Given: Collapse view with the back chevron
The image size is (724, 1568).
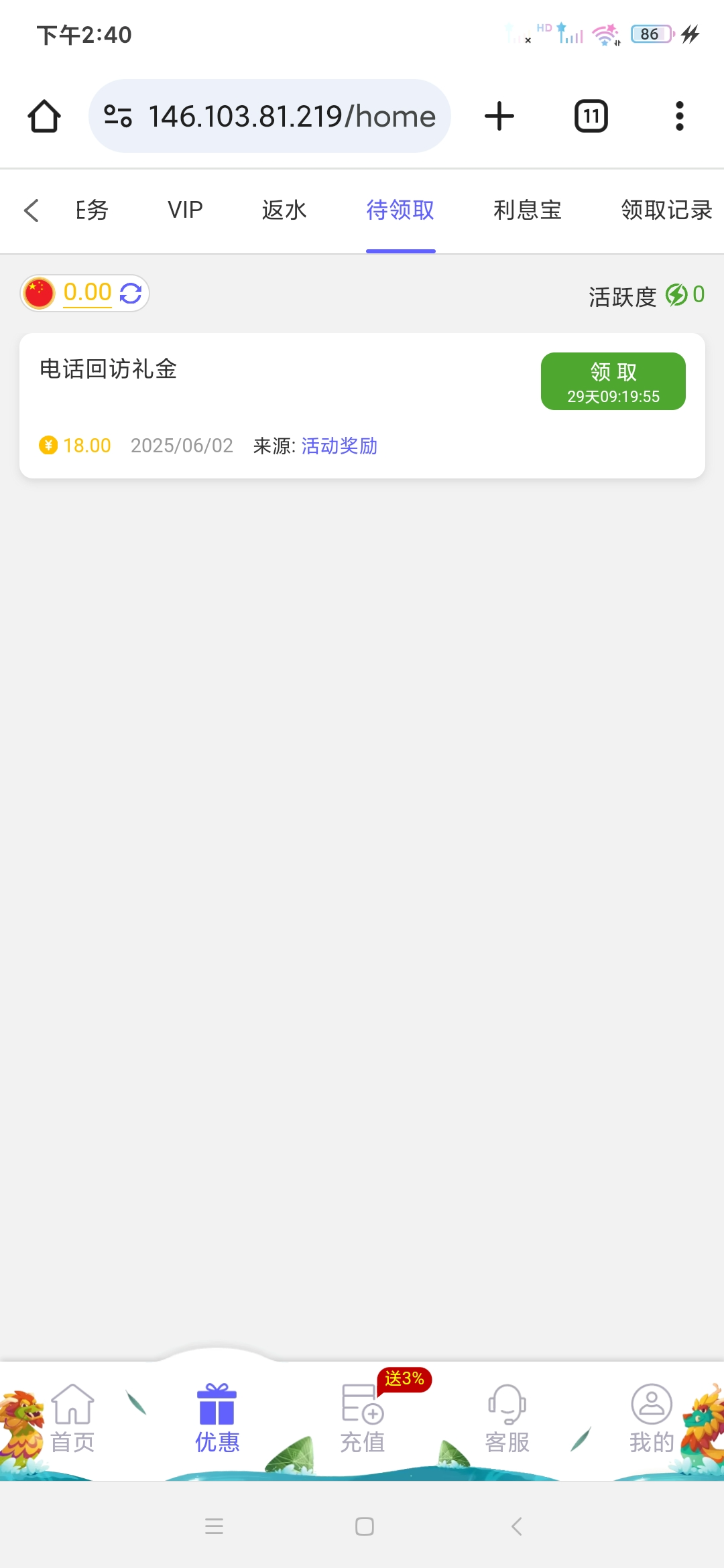Looking at the screenshot, I should 31,210.
